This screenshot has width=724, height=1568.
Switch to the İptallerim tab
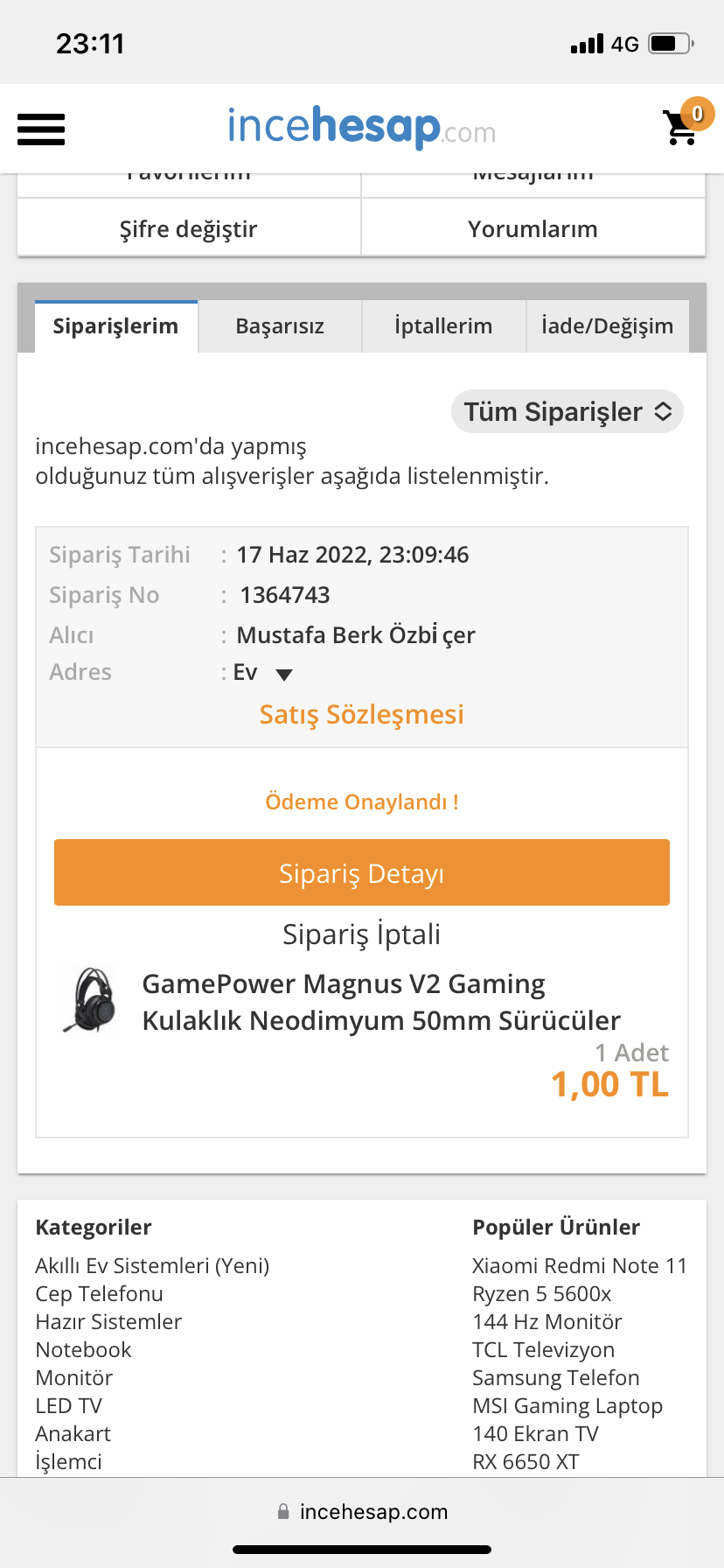443,326
